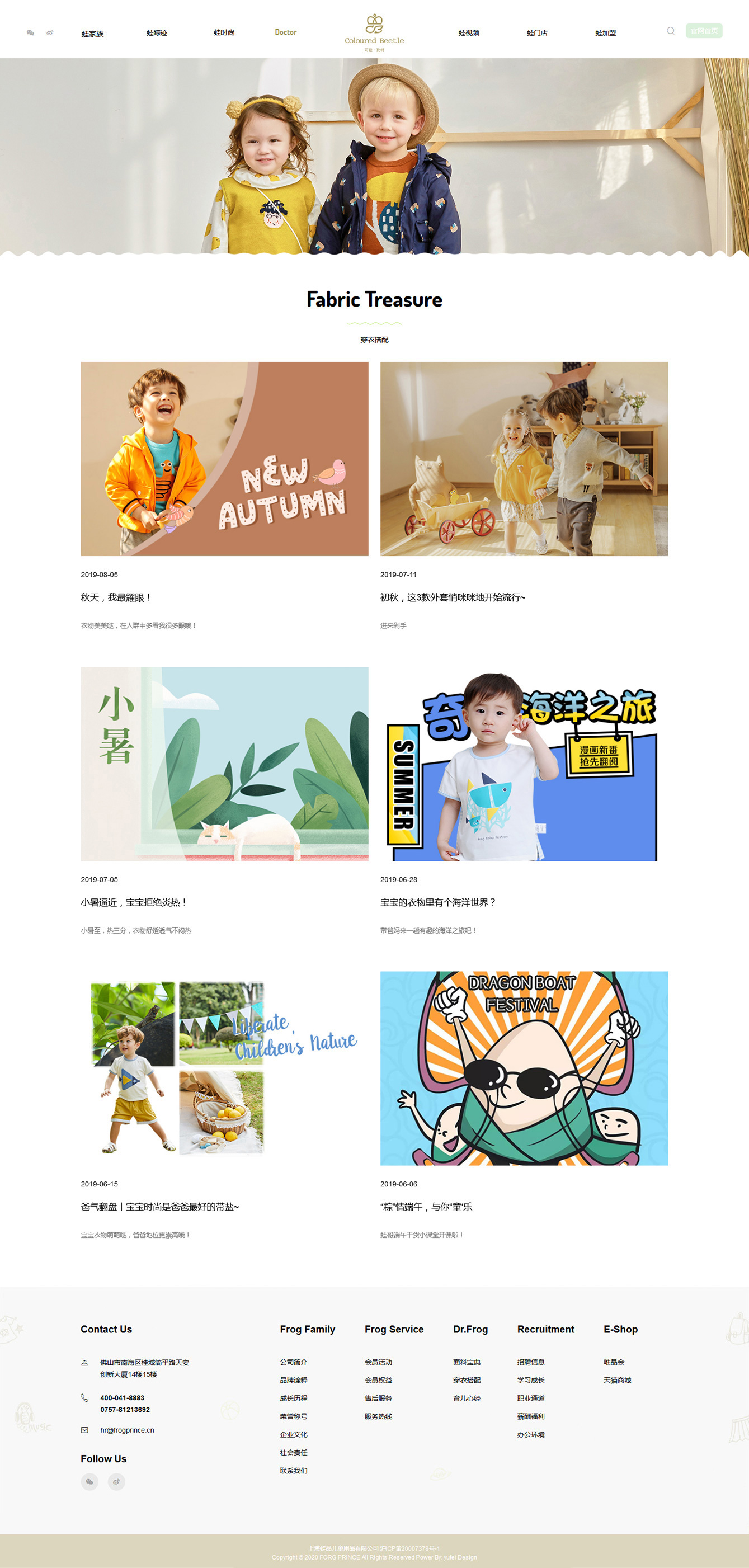Open footer link 会员活动
749x1568 pixels.
[x=378, y=1362]
